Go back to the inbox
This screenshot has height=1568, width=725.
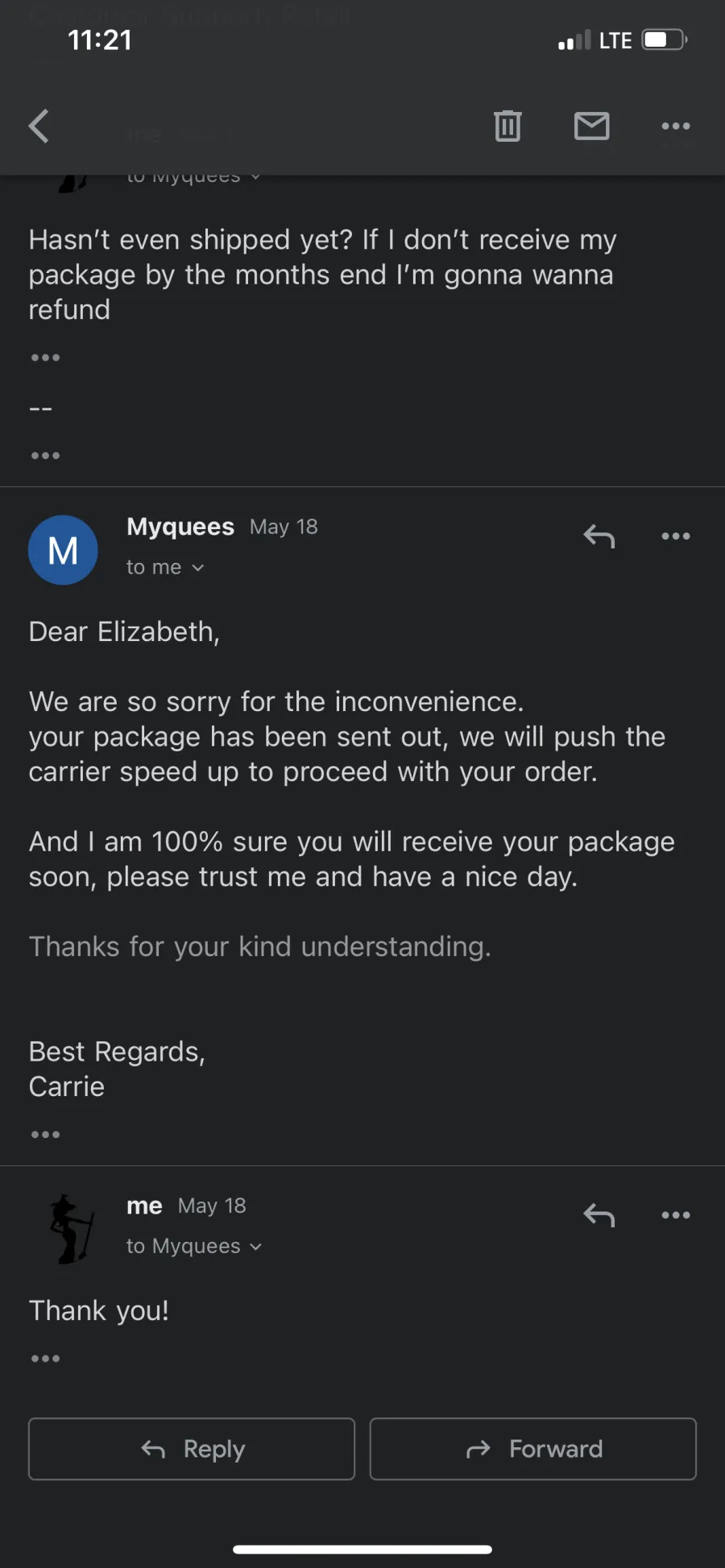tap(39, 126)
